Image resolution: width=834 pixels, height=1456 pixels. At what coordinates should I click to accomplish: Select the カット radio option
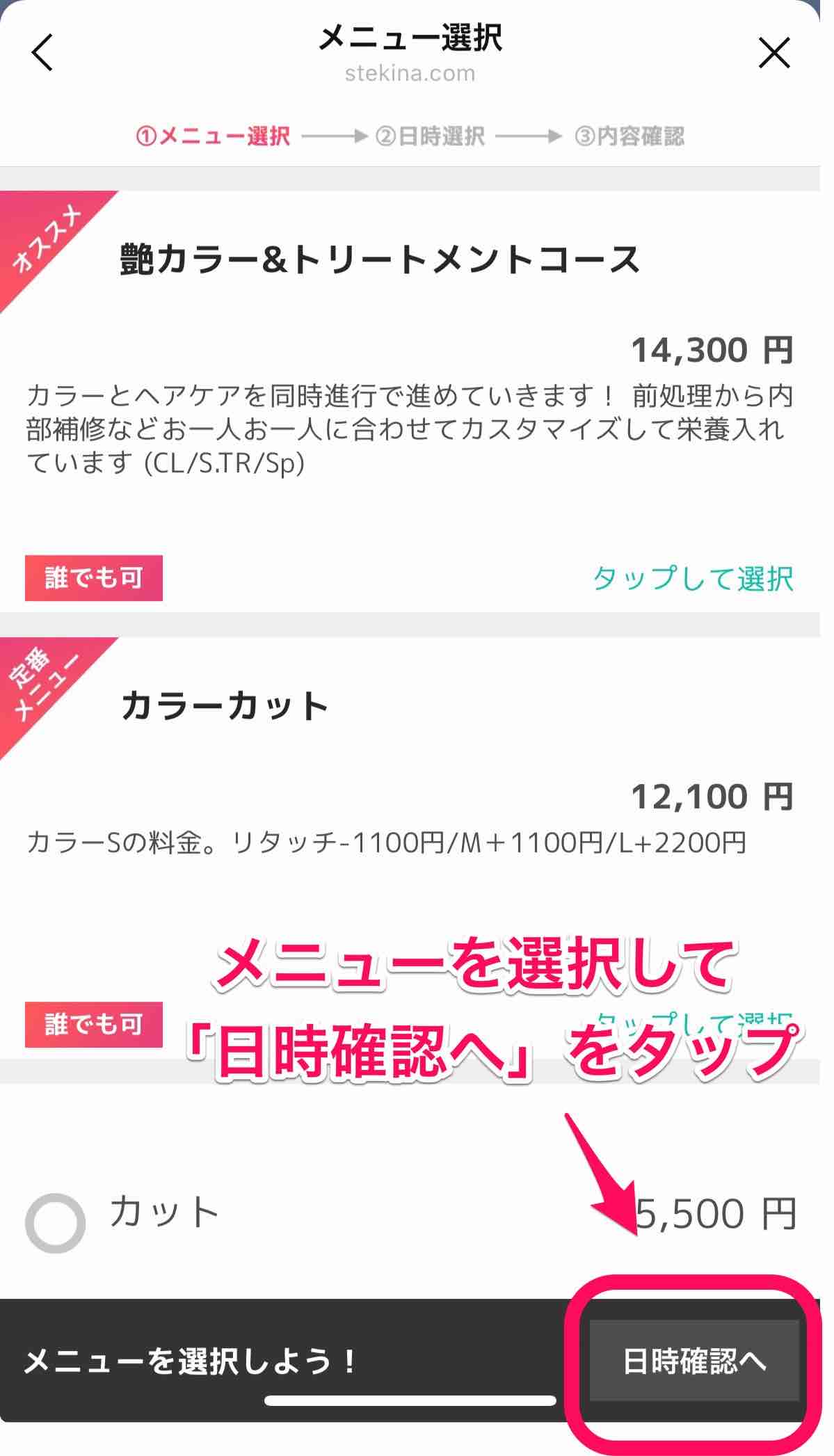pyautogui.click(x=55, y=1223)
